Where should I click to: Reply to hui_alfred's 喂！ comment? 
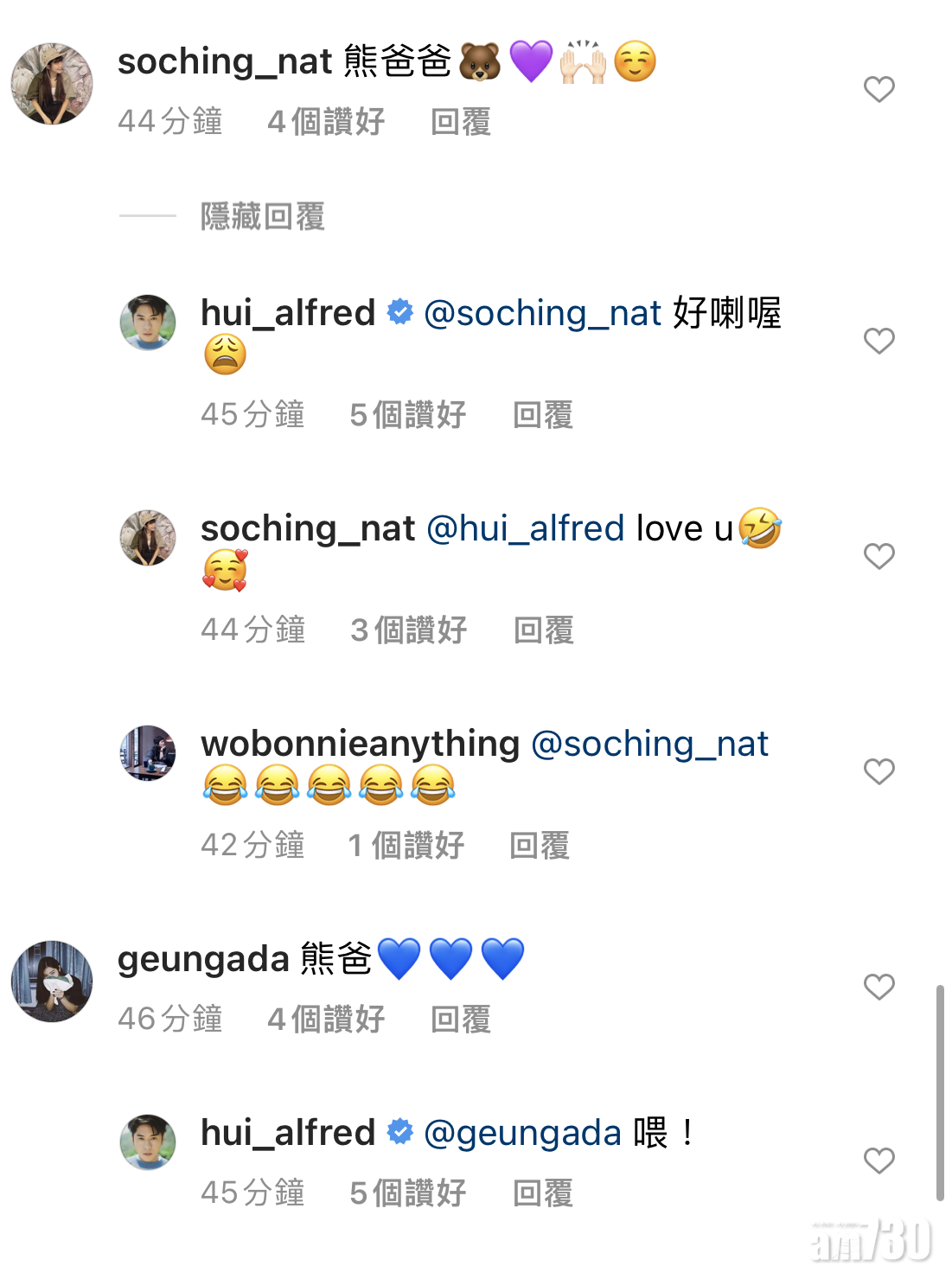(x=542, y=1193)
